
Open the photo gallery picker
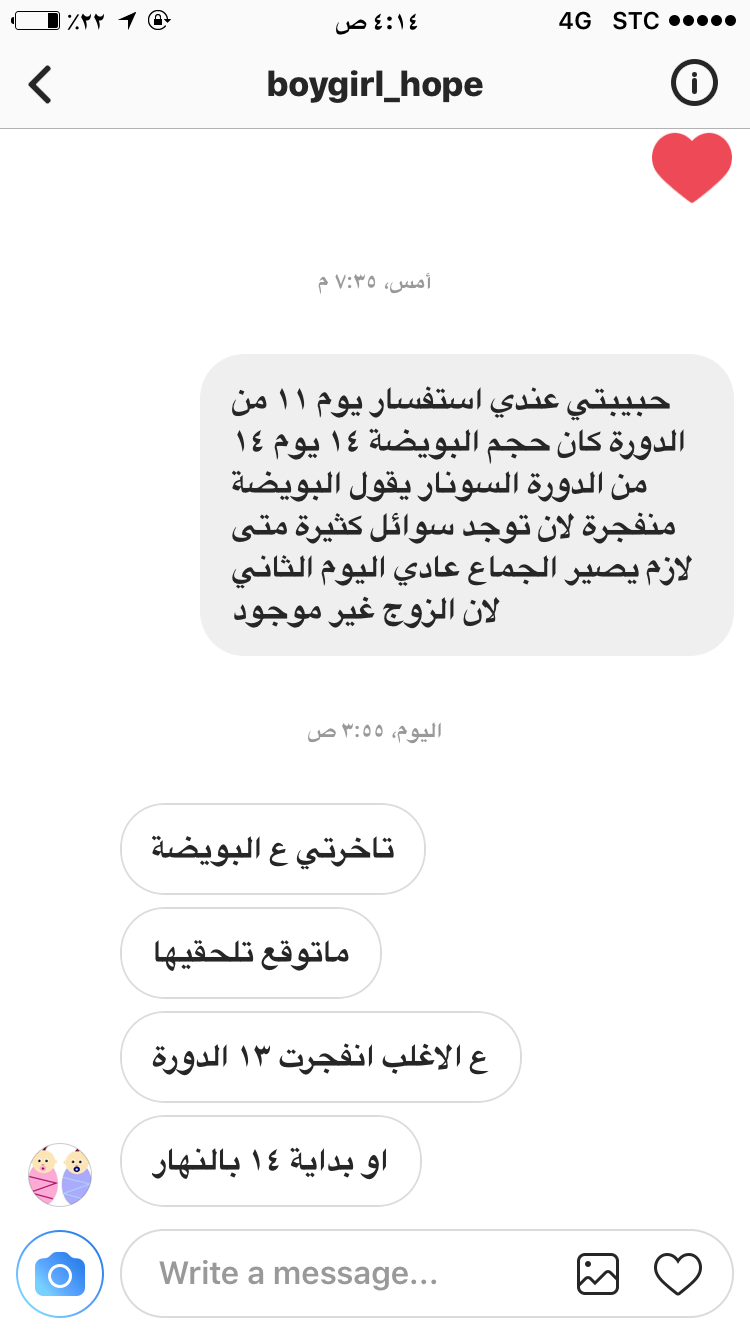[x=598, y=1274]
